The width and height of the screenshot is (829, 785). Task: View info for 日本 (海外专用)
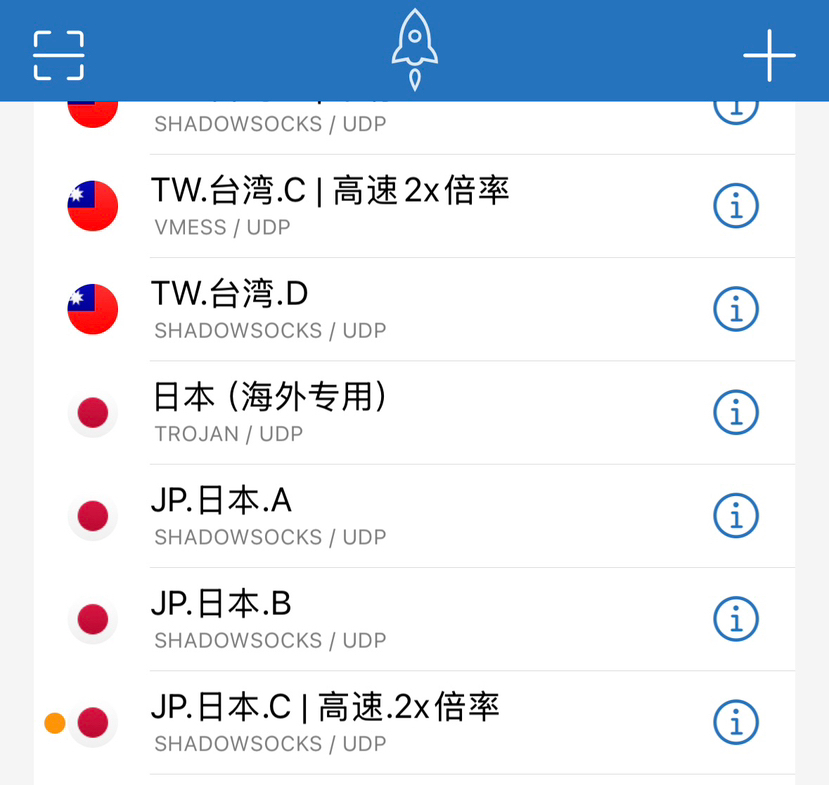coord(736,412)
